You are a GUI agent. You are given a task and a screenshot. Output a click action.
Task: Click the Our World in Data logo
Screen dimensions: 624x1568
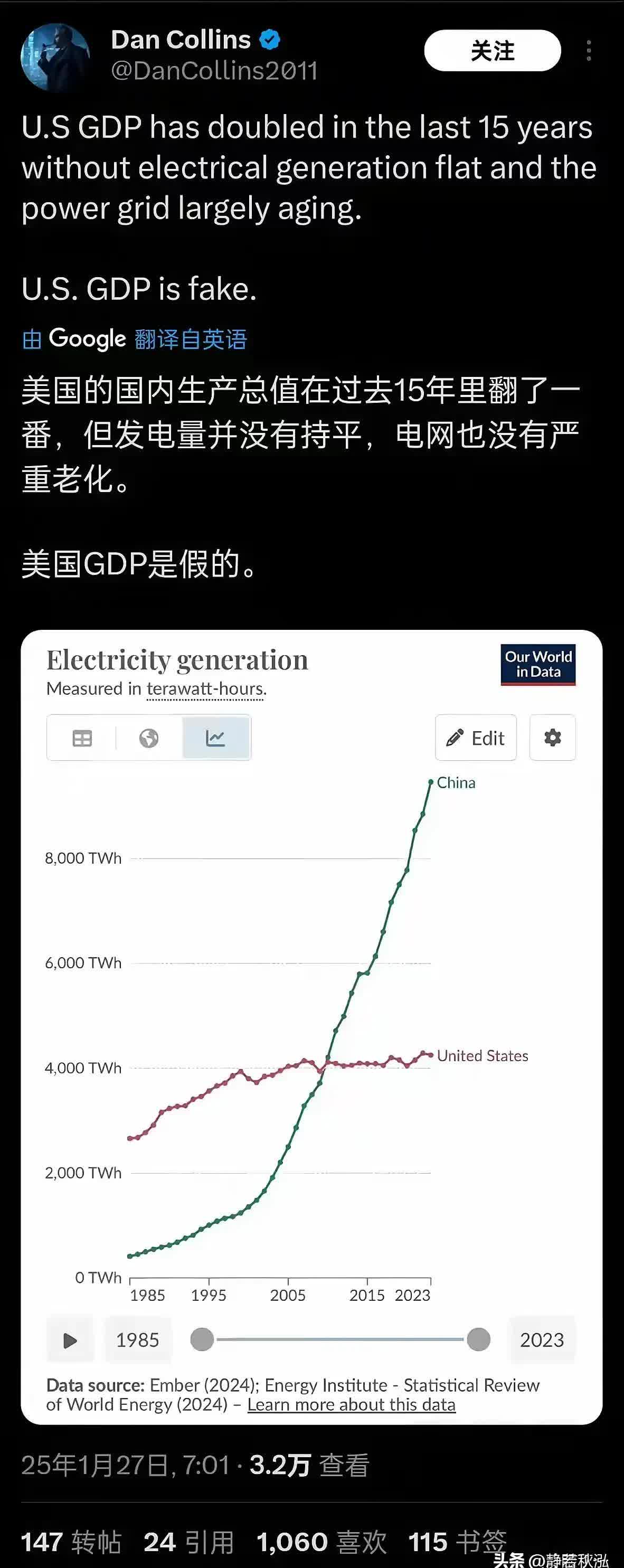pos(537,665)
